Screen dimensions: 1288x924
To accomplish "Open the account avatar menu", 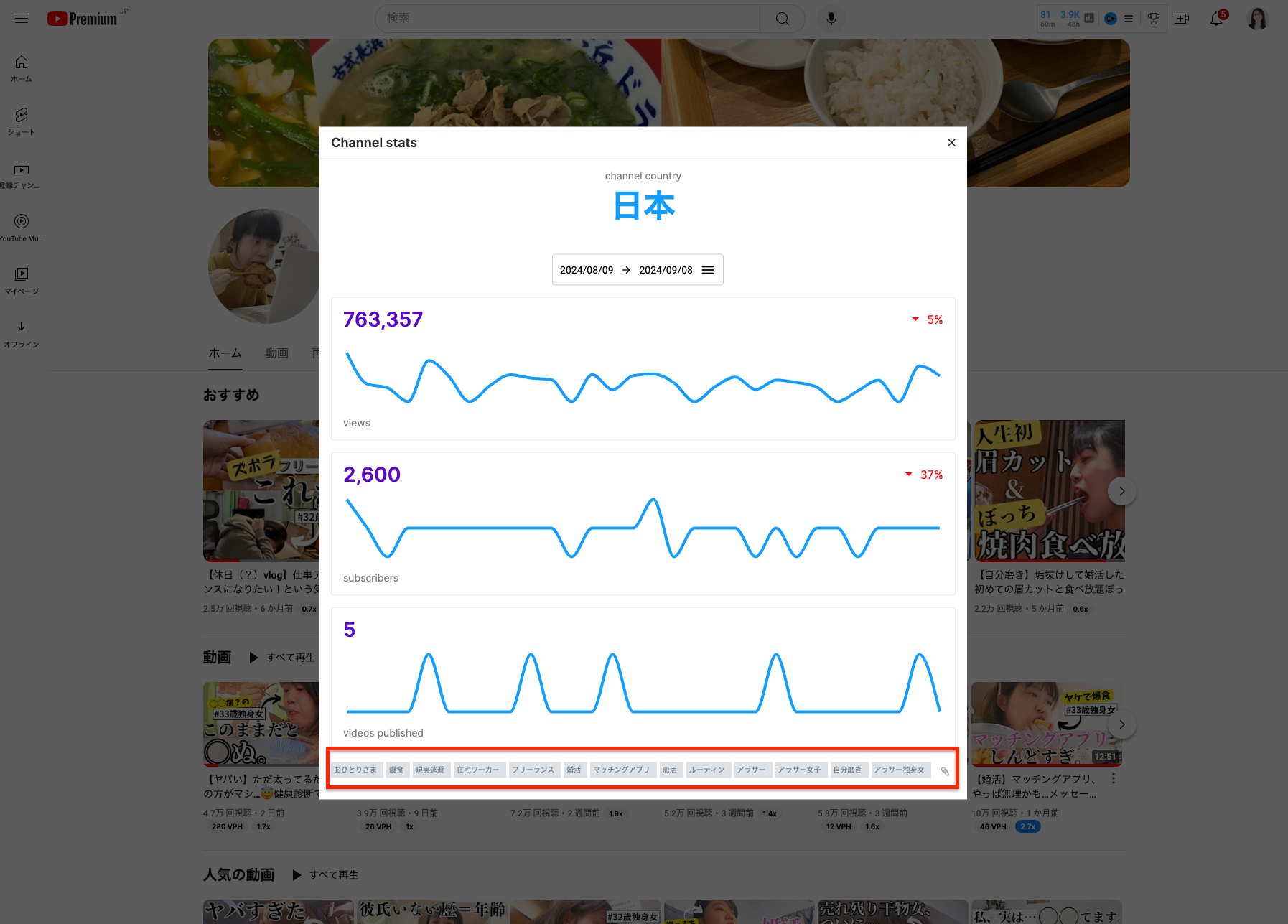I will coord(1258,19).
